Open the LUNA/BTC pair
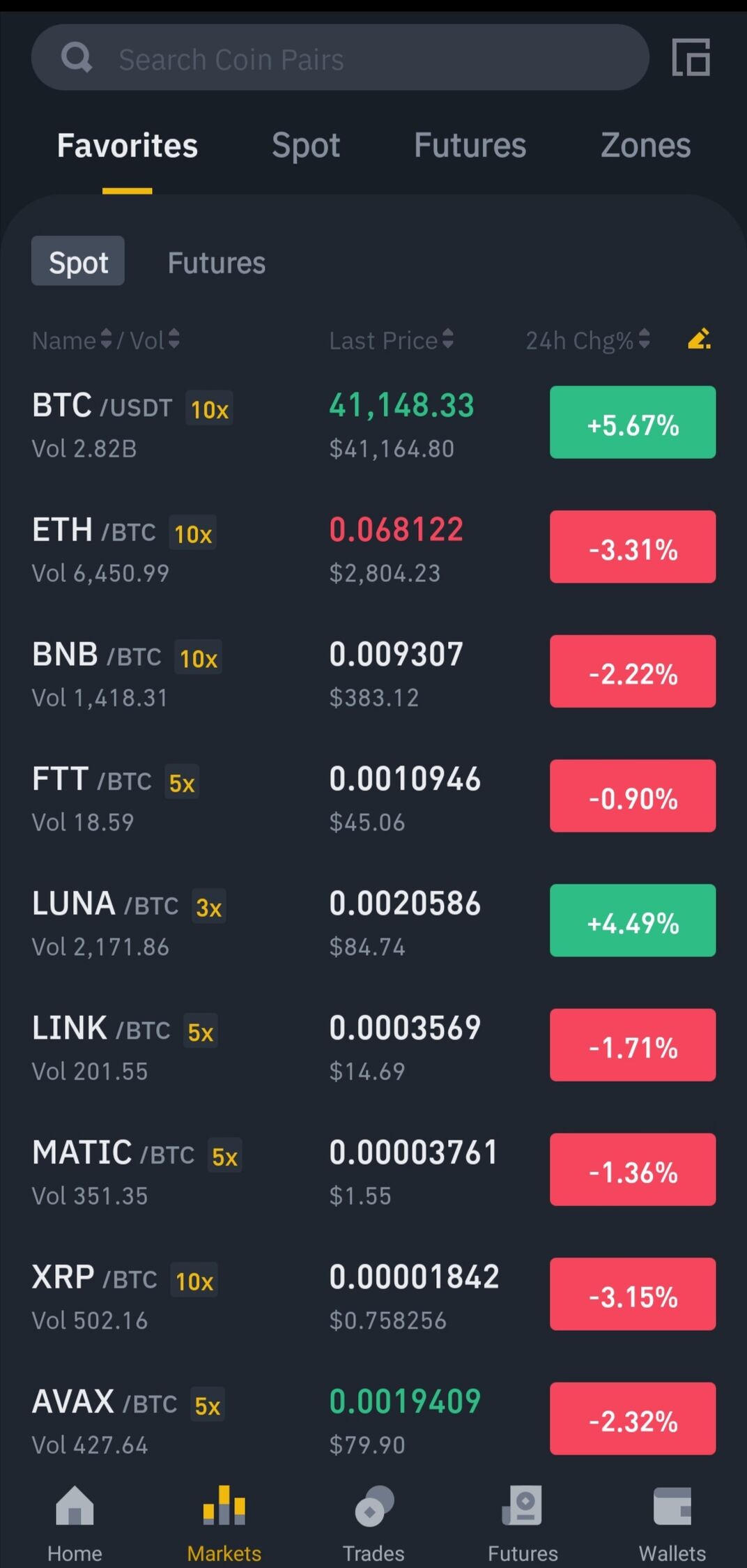The width and height of the screenshot is (747, 1568). click(374, 922)
